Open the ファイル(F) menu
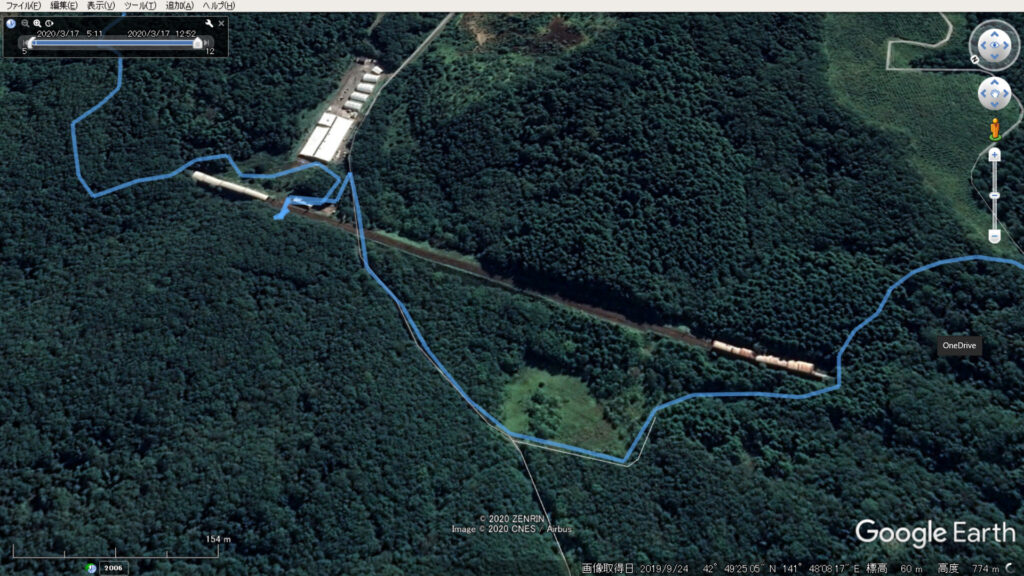This screenshot has width=1024, height=576. coord(22,6)
